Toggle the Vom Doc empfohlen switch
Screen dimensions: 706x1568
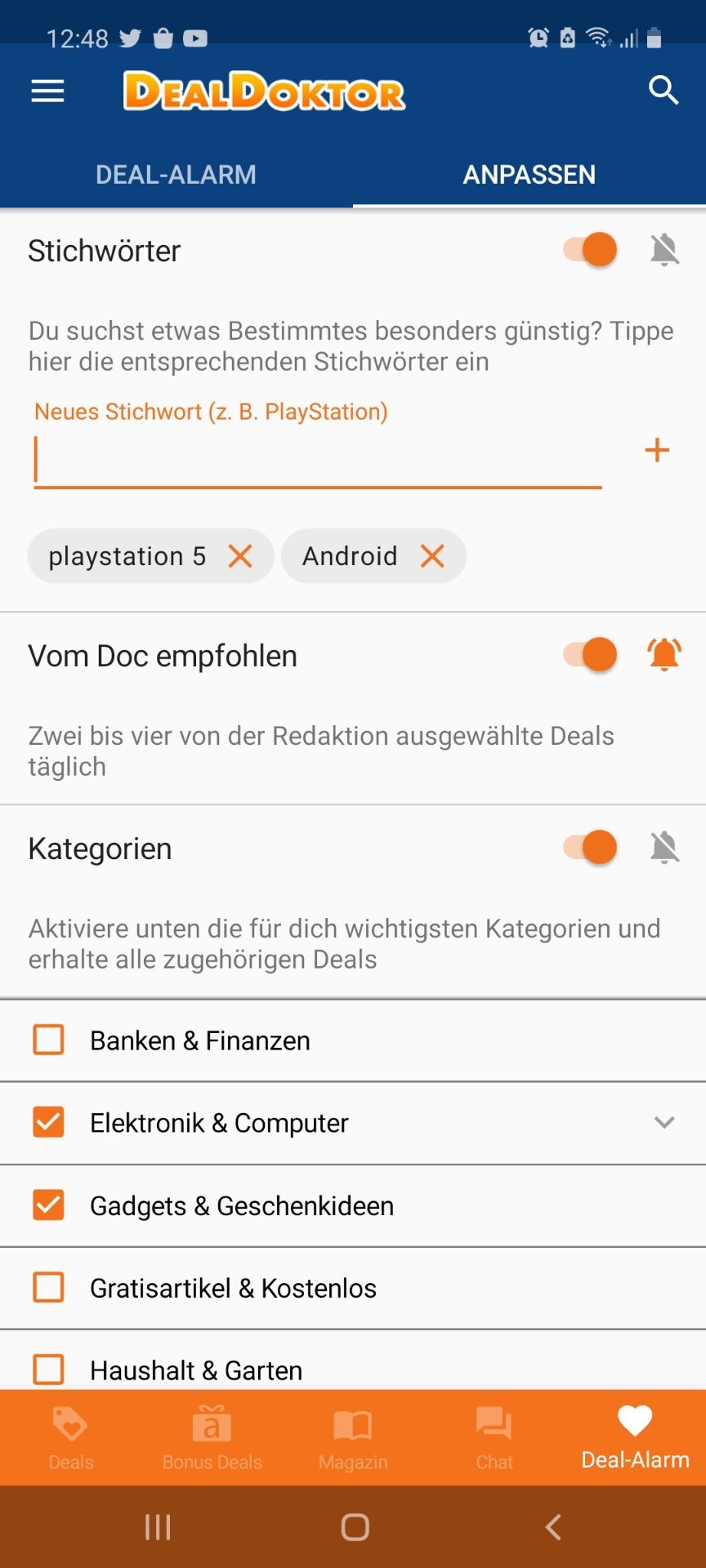tap(590, 654)
